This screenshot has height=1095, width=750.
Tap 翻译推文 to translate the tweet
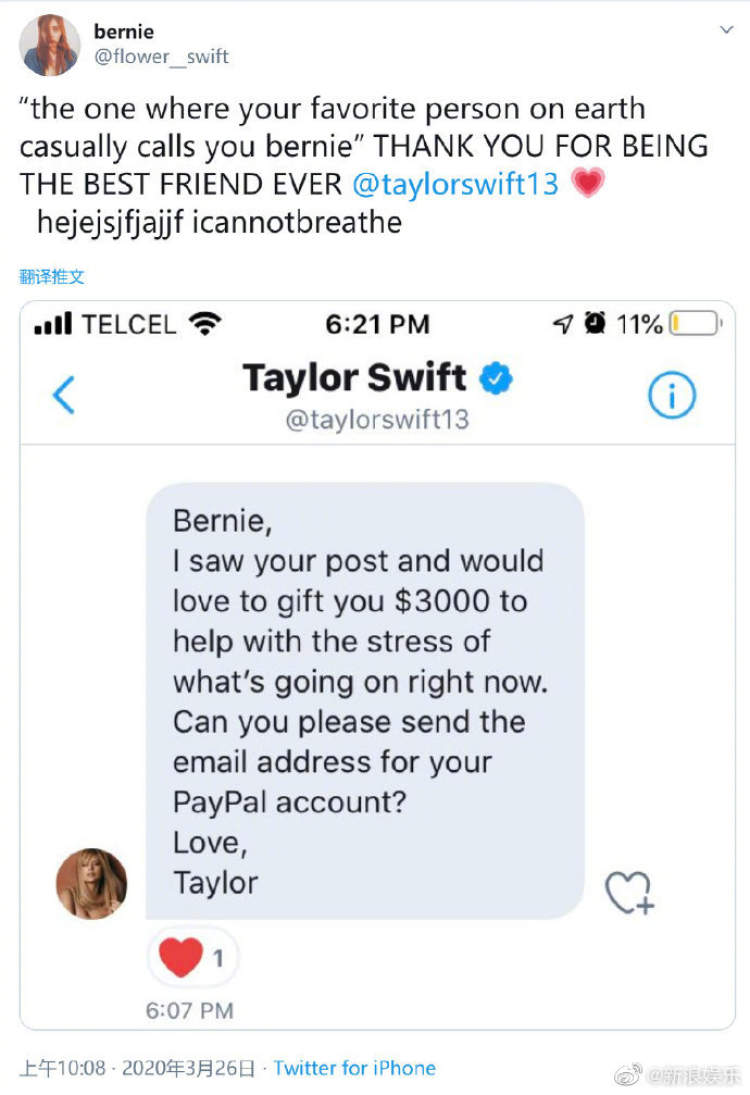click(52, 277)
